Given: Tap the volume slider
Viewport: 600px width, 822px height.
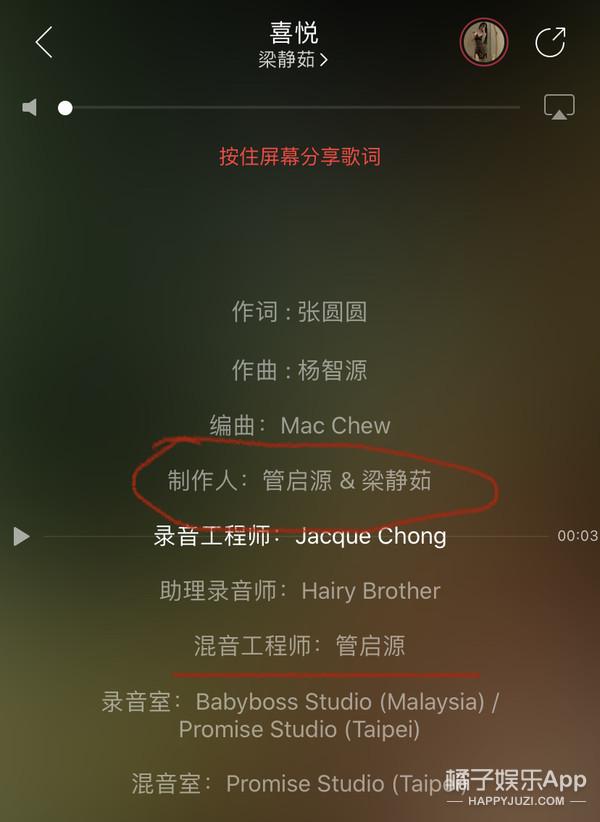Looking at the screenshot, I should pyautogui.click(x=290, y=107).
